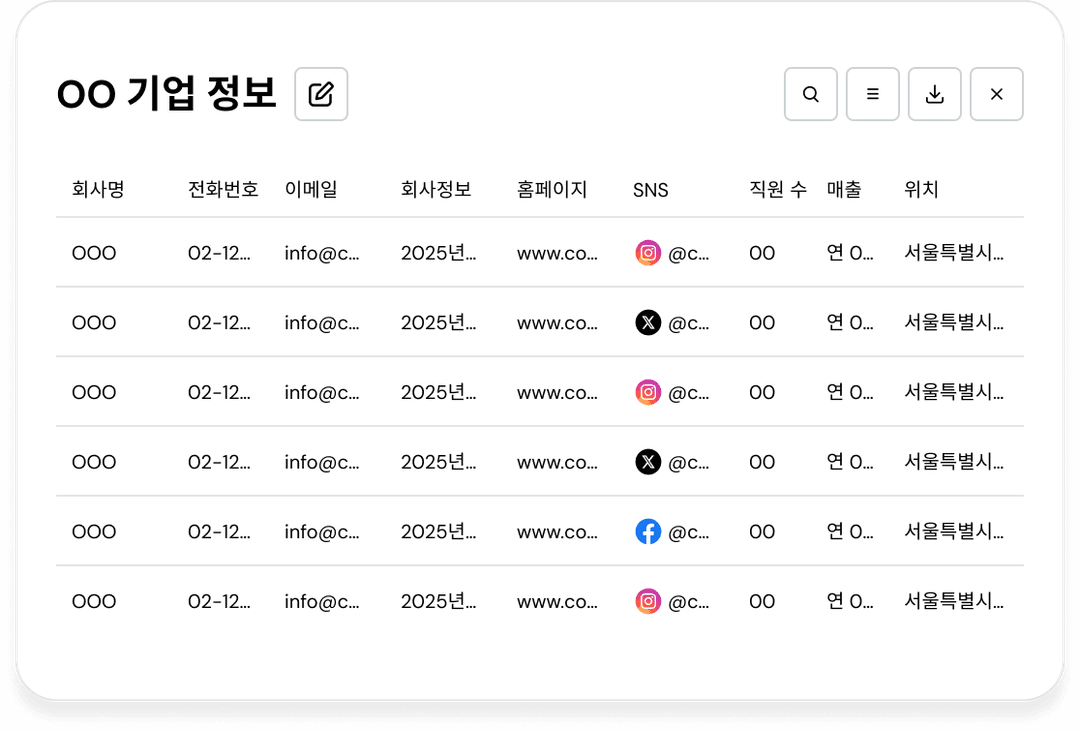Close the company info panel
This screenshot has height=732, width=1080.
pyautogui.click(x=997, y=95)
